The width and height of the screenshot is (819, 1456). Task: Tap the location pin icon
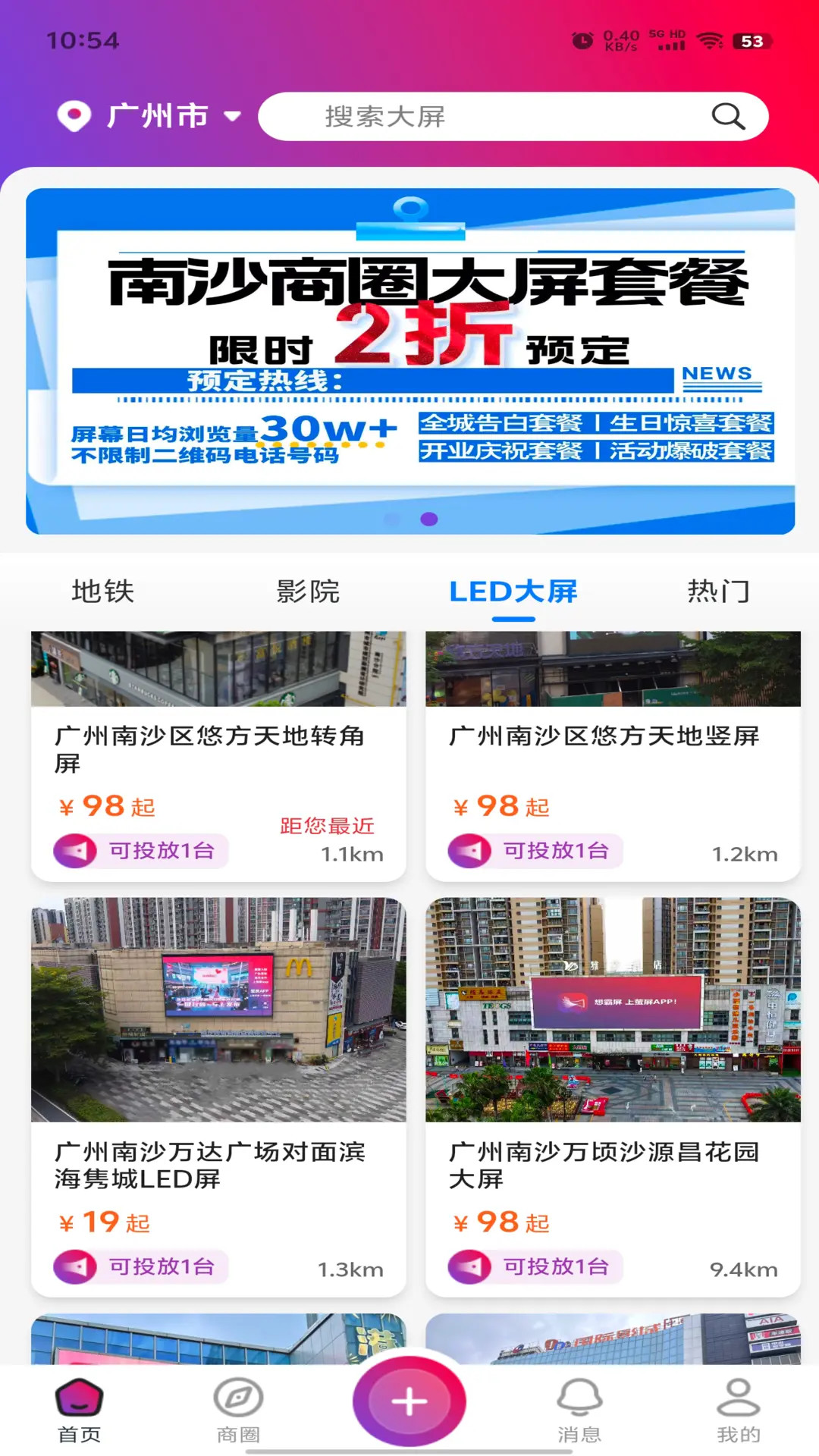tap(74, 116)
